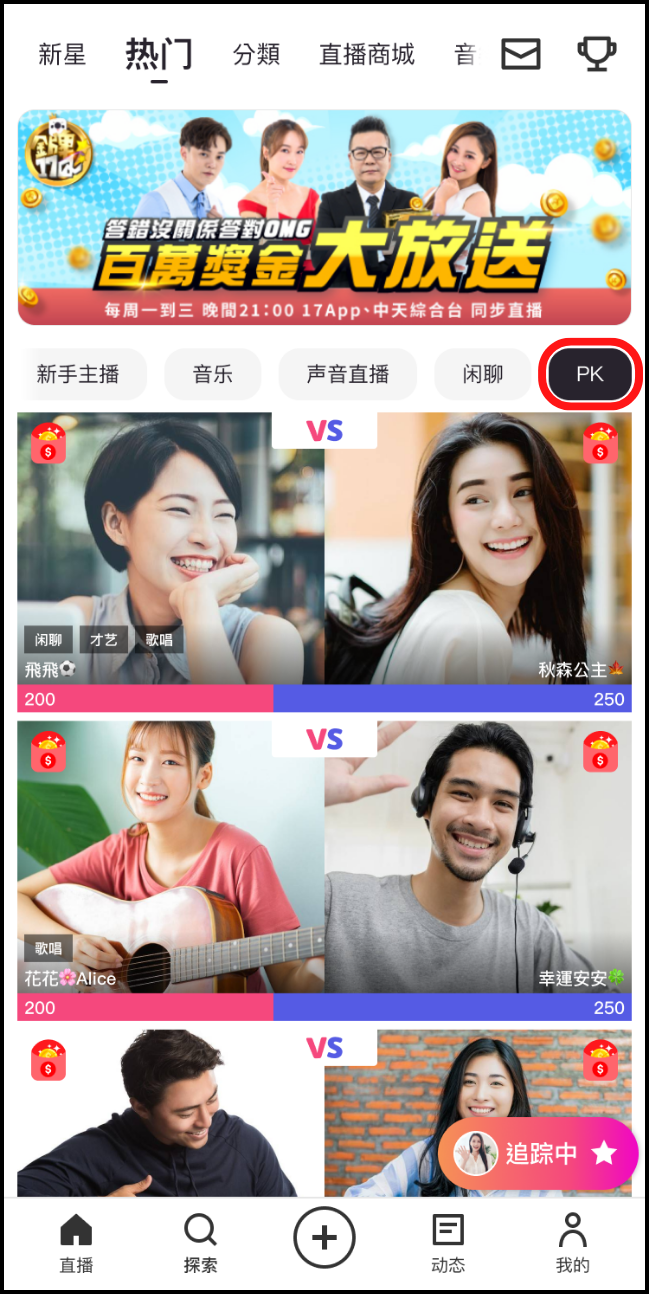Open 秋森公主's PK live stream
Viewport: 652px width, 1294px height.
click(x=478, y=550)
